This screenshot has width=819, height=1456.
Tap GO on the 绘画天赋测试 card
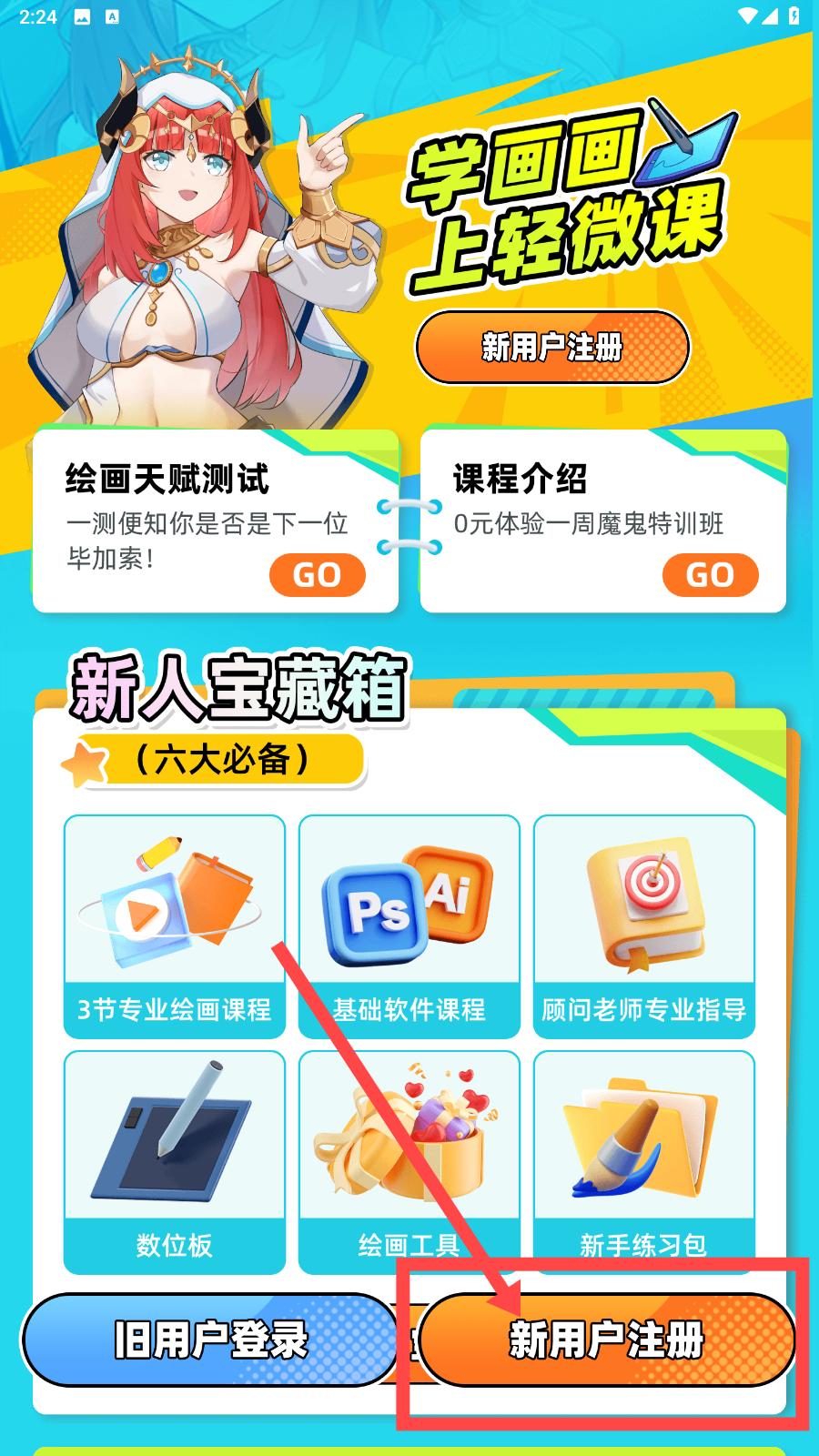[317, 575]
